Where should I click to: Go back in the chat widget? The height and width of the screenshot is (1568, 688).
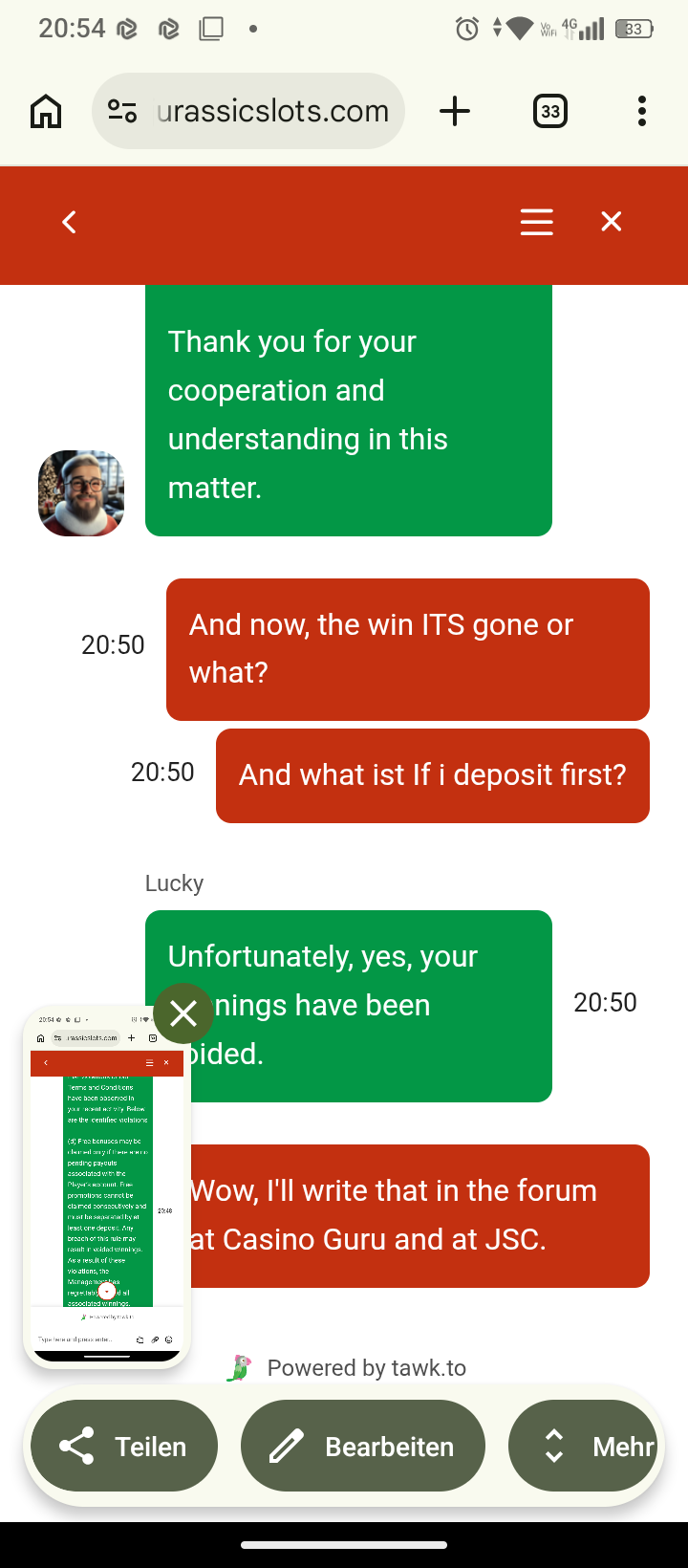(69, 223)
